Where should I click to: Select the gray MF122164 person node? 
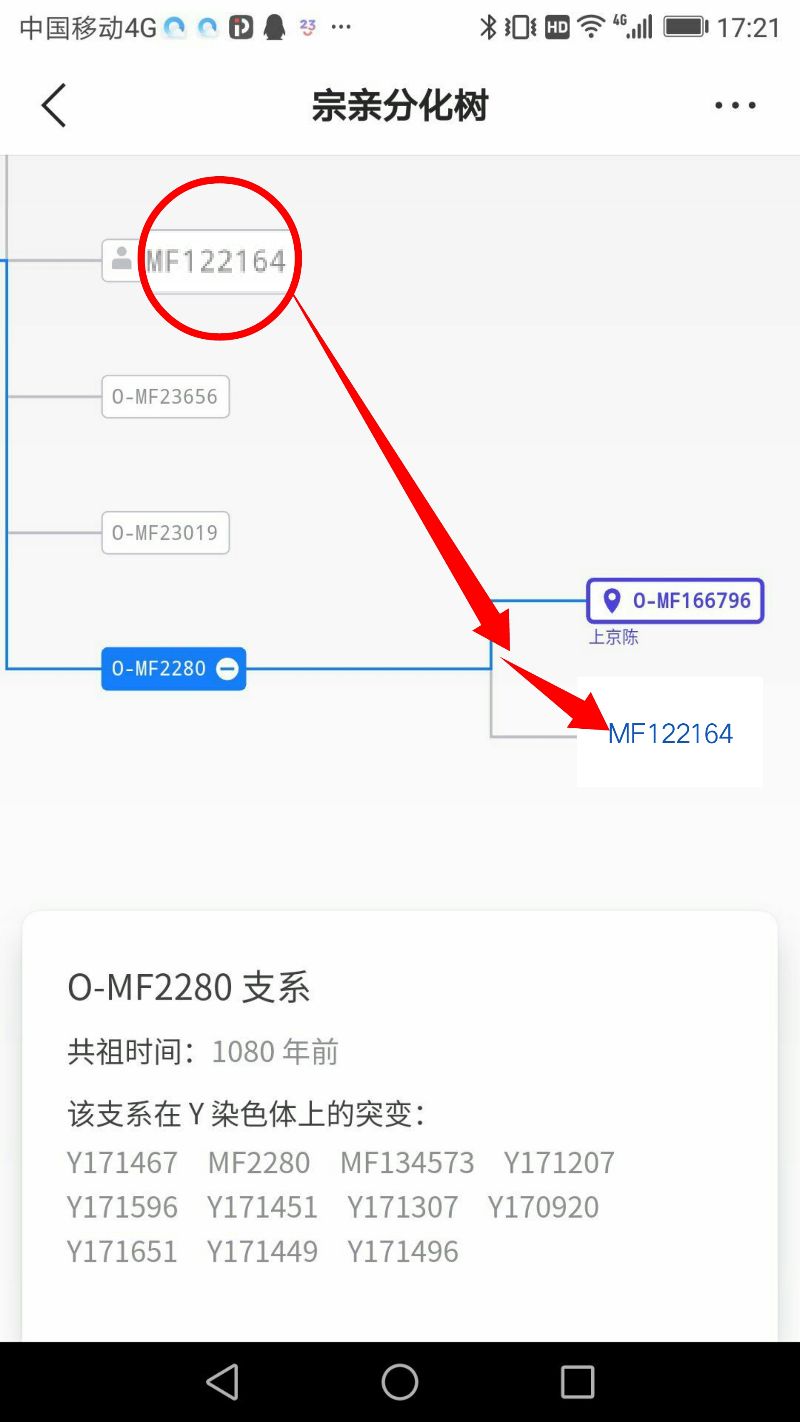click(x=200, y=261)
